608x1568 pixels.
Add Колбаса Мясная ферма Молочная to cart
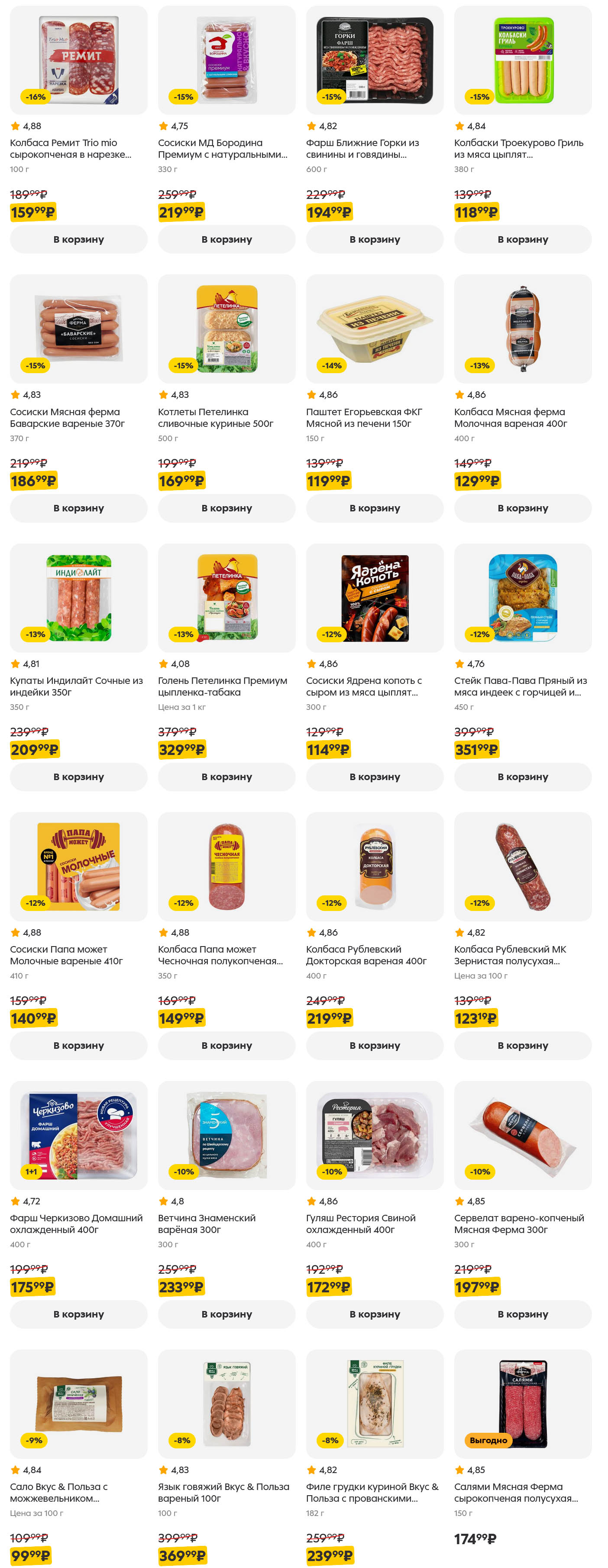coord(522,508)
